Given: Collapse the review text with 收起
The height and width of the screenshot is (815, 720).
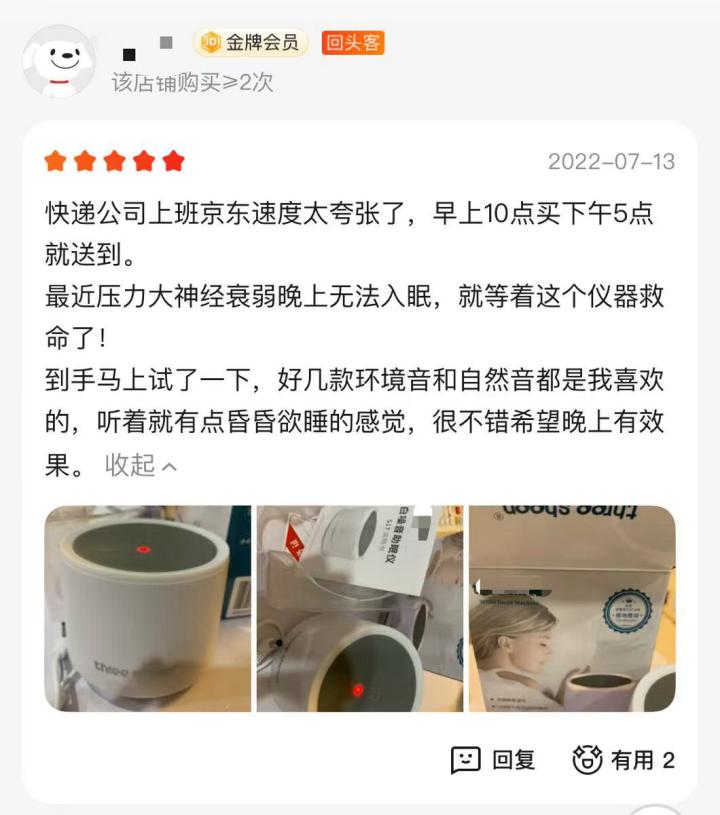Looking at the screenshot, I should (141, 465).
